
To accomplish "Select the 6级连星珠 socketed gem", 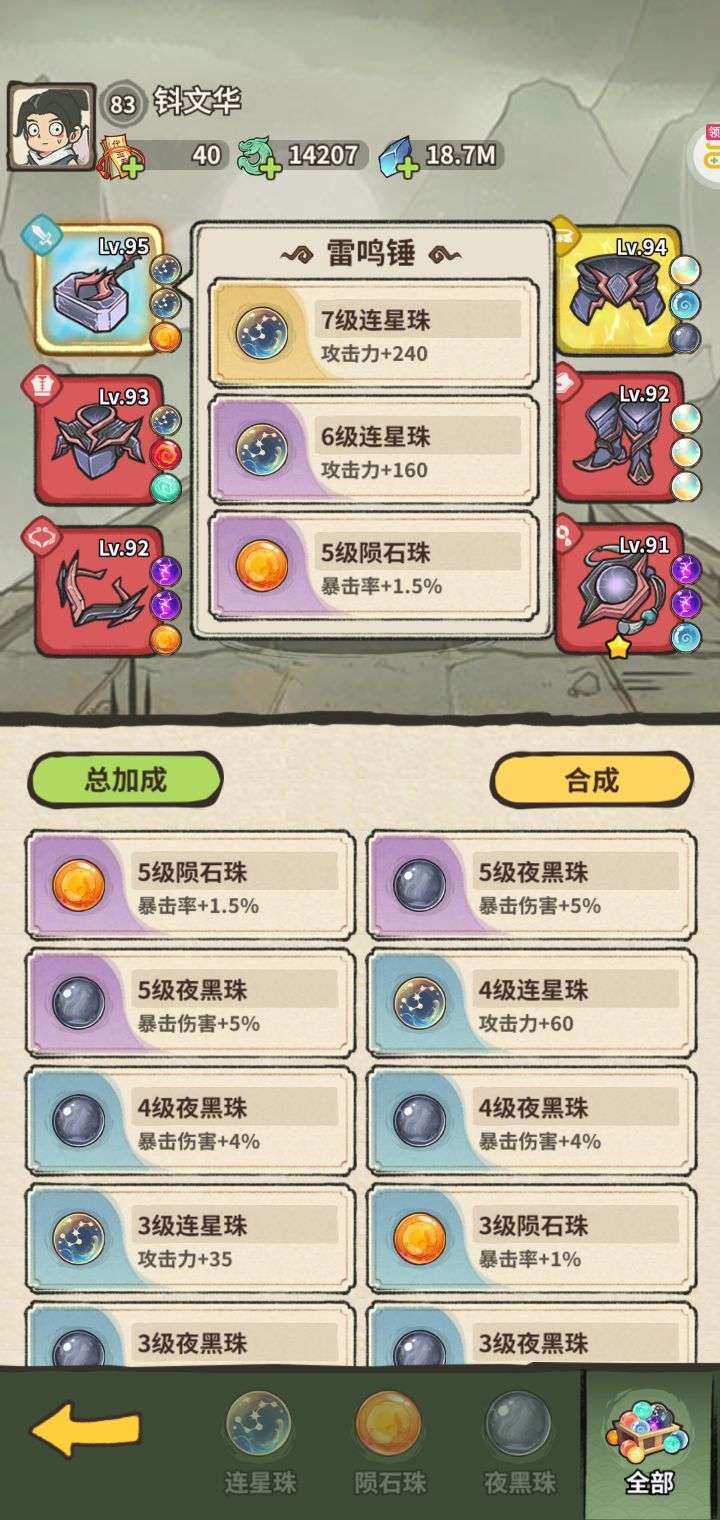I will pos(374,450).
